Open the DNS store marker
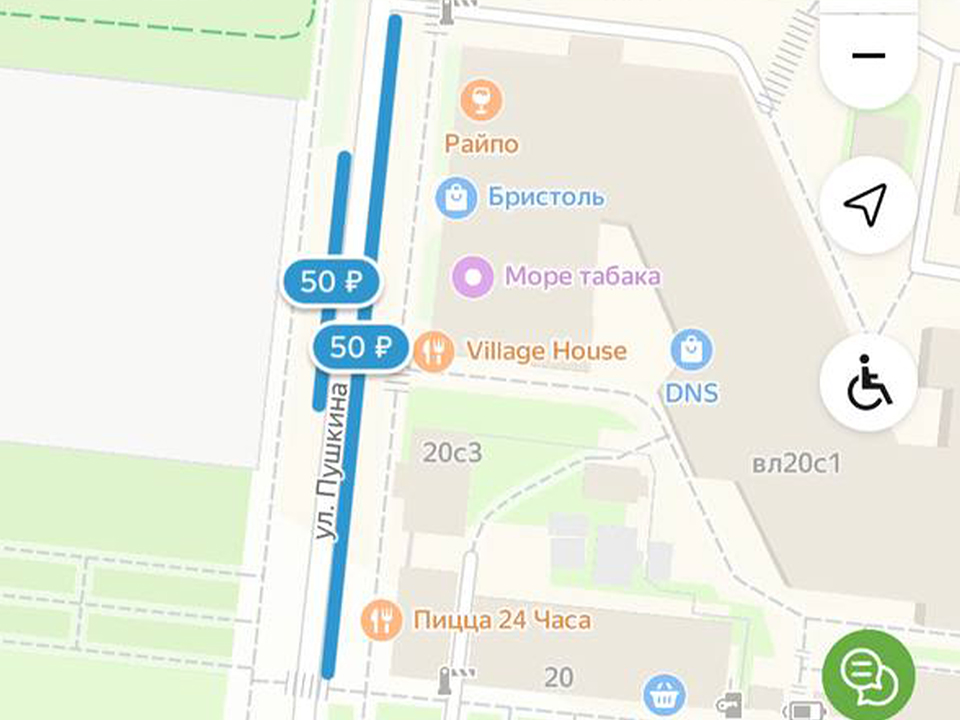The height and width of the screenshot is (720, 960). point(692,350)
